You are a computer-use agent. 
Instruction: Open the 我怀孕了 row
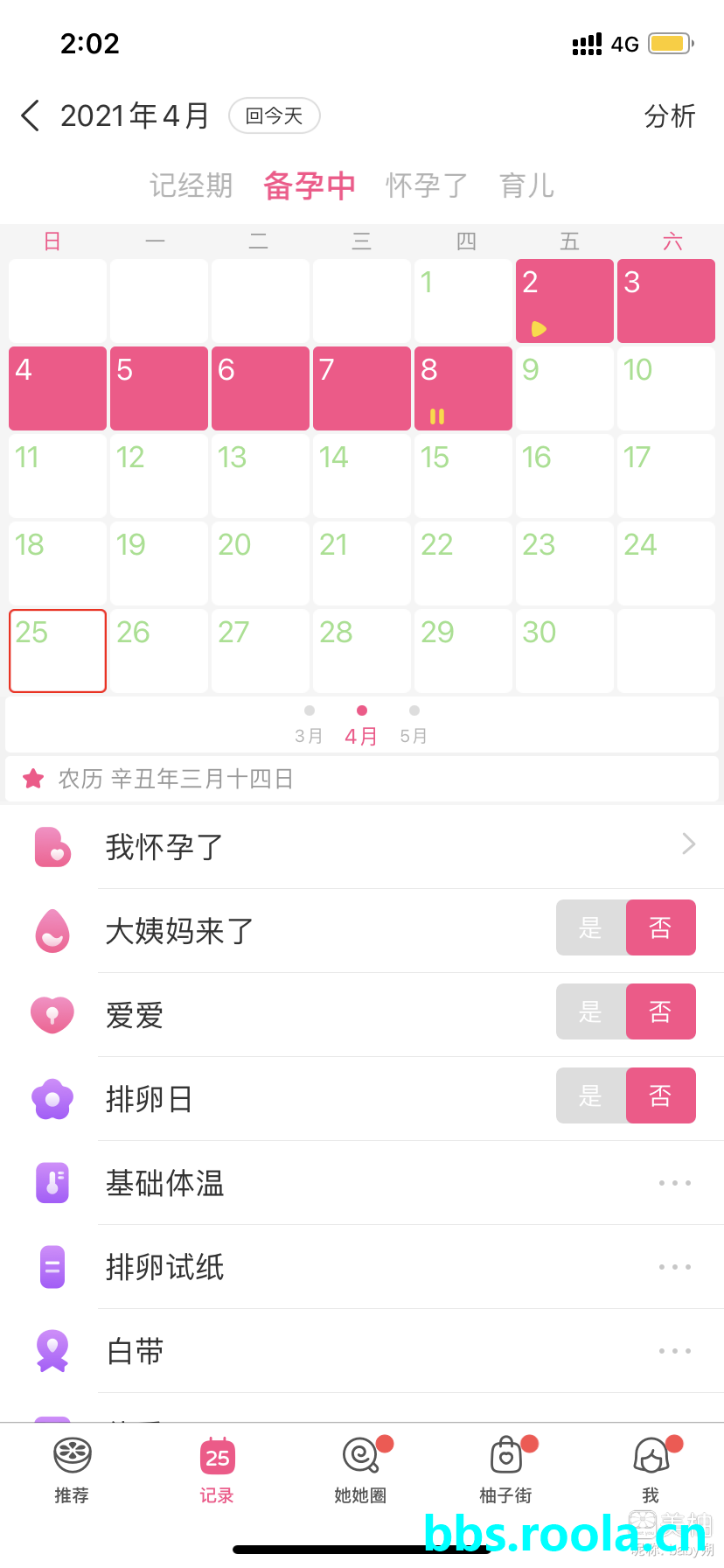coord(362,846)
